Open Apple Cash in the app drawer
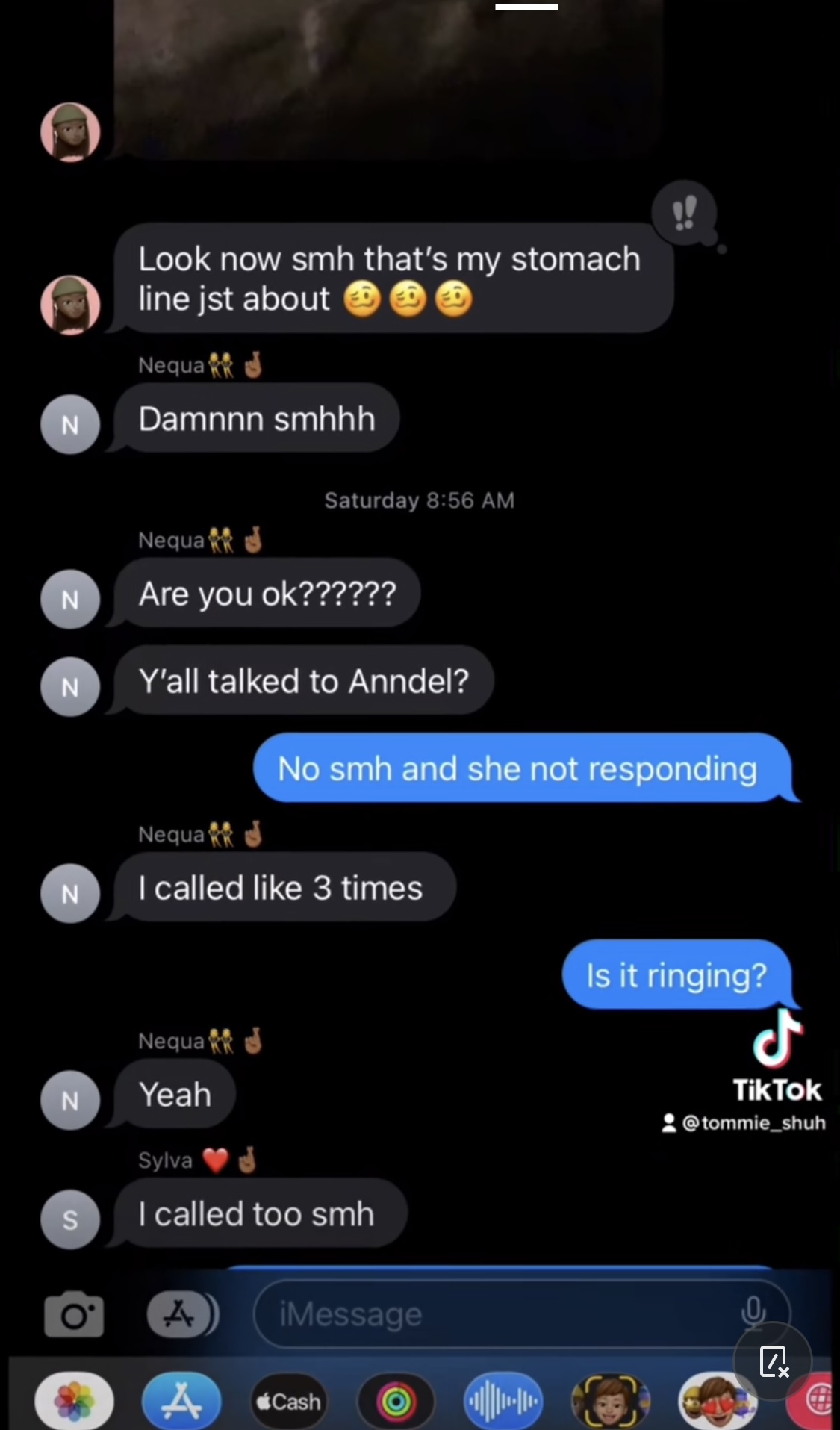The height and width of the screenshot is (1430, 840). (289, 1402)
